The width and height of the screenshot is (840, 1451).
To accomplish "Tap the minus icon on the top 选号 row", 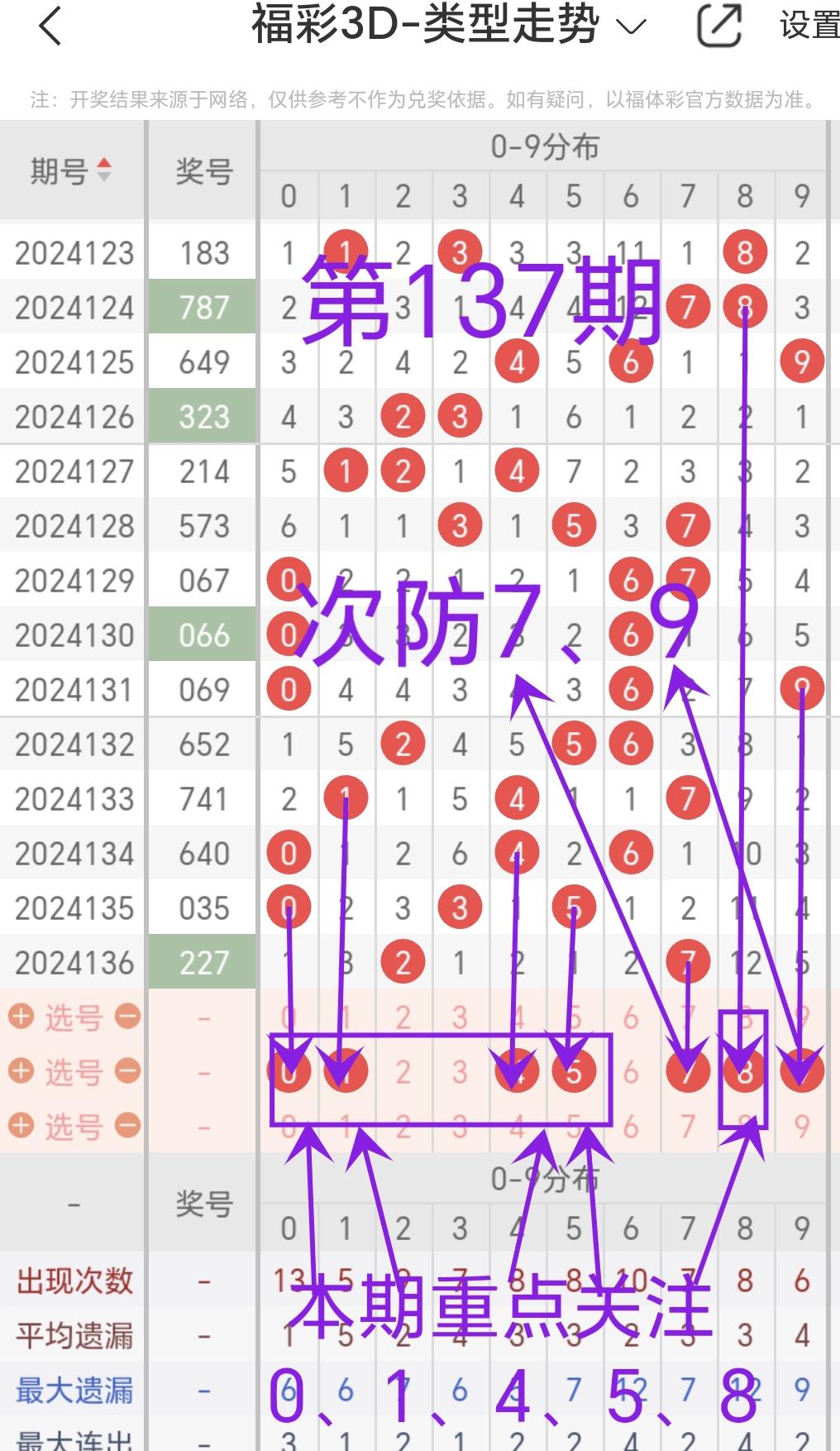I will point(127,1017).
